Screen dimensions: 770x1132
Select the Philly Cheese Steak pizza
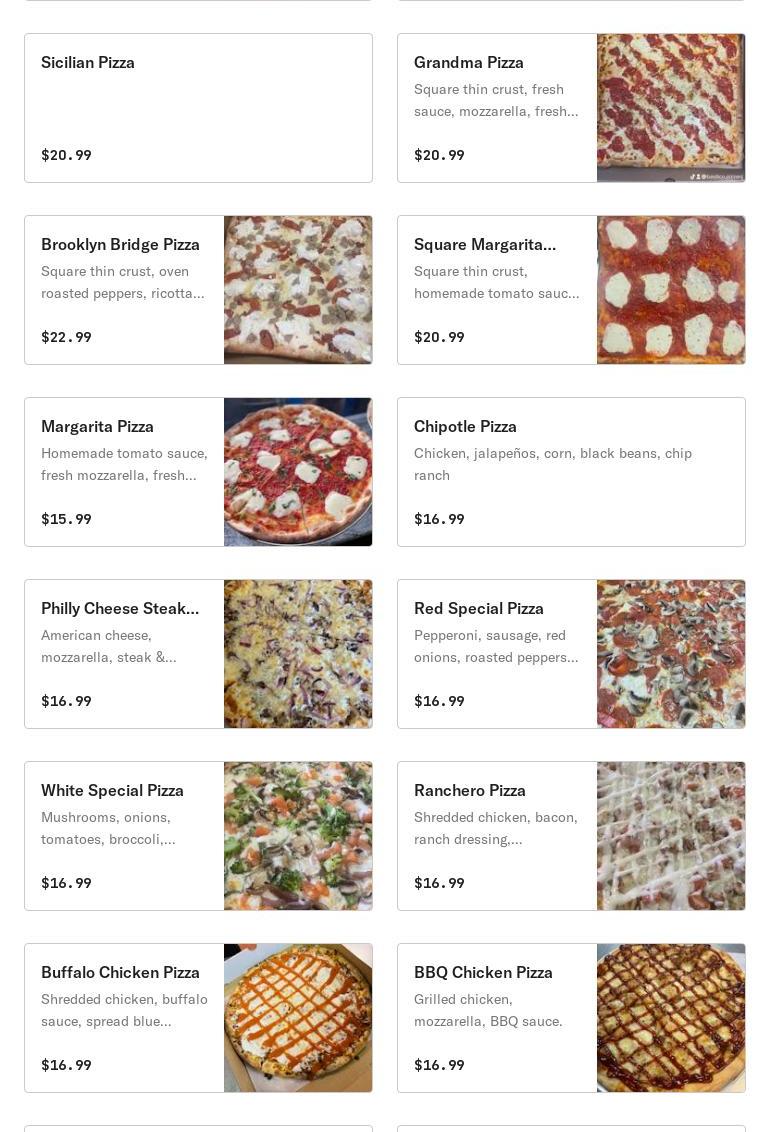point(198,654)
